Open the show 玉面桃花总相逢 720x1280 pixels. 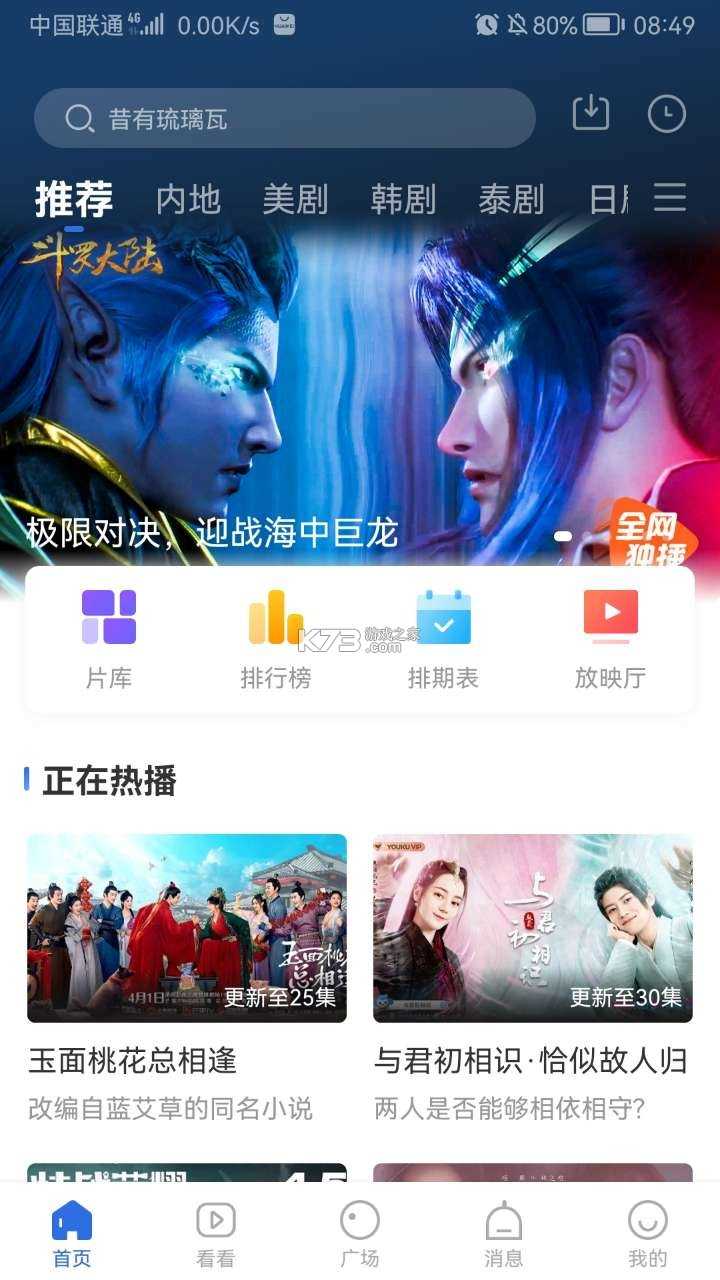coord(187,927)
